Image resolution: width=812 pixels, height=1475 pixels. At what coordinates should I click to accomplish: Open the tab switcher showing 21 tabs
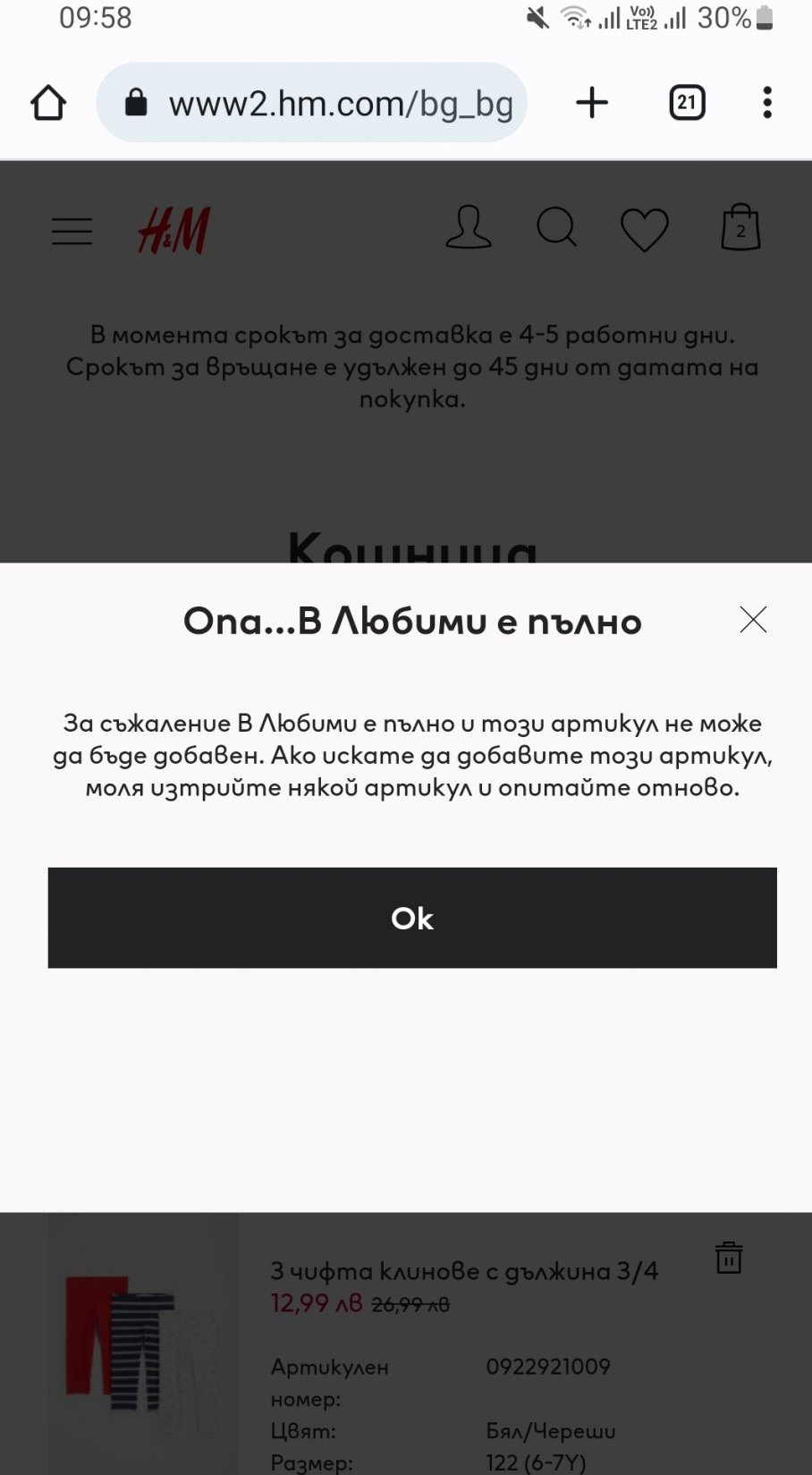pyautogui.click(x=687, y=103)
